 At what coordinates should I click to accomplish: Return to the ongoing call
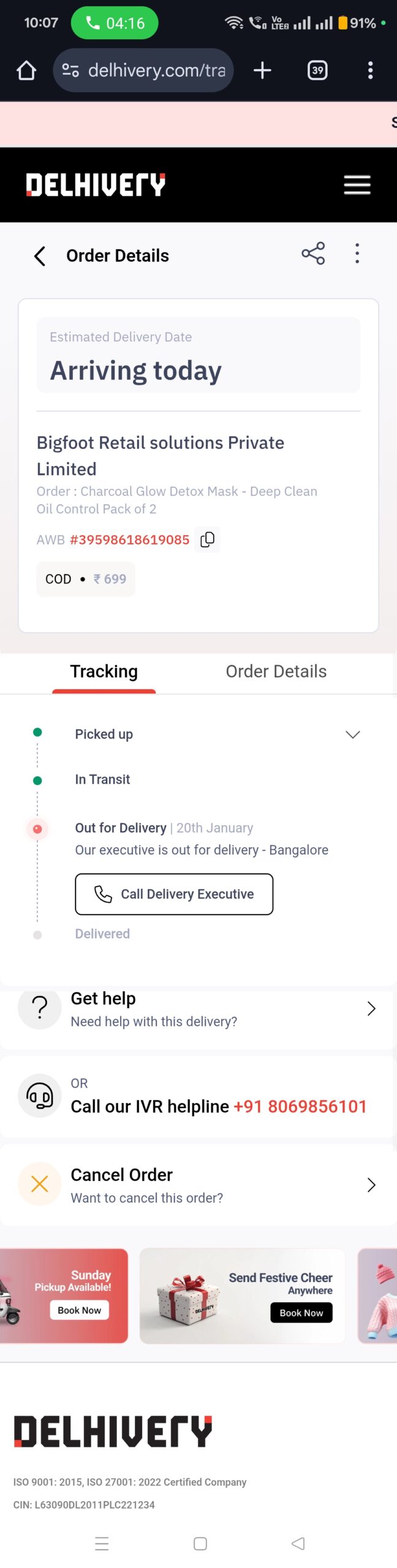[x=115, y=23]
